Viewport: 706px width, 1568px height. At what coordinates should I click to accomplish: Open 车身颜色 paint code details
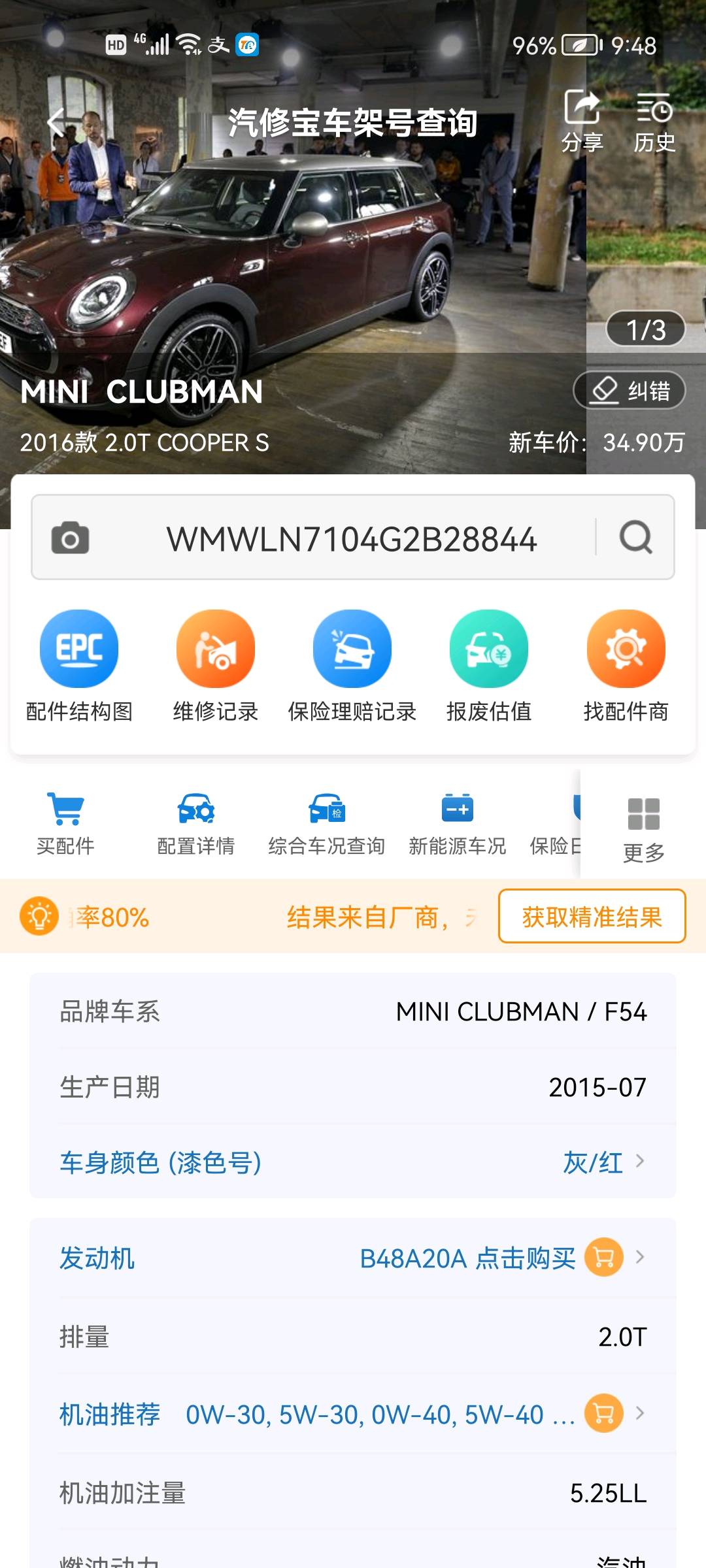(x=353, y=1162)
